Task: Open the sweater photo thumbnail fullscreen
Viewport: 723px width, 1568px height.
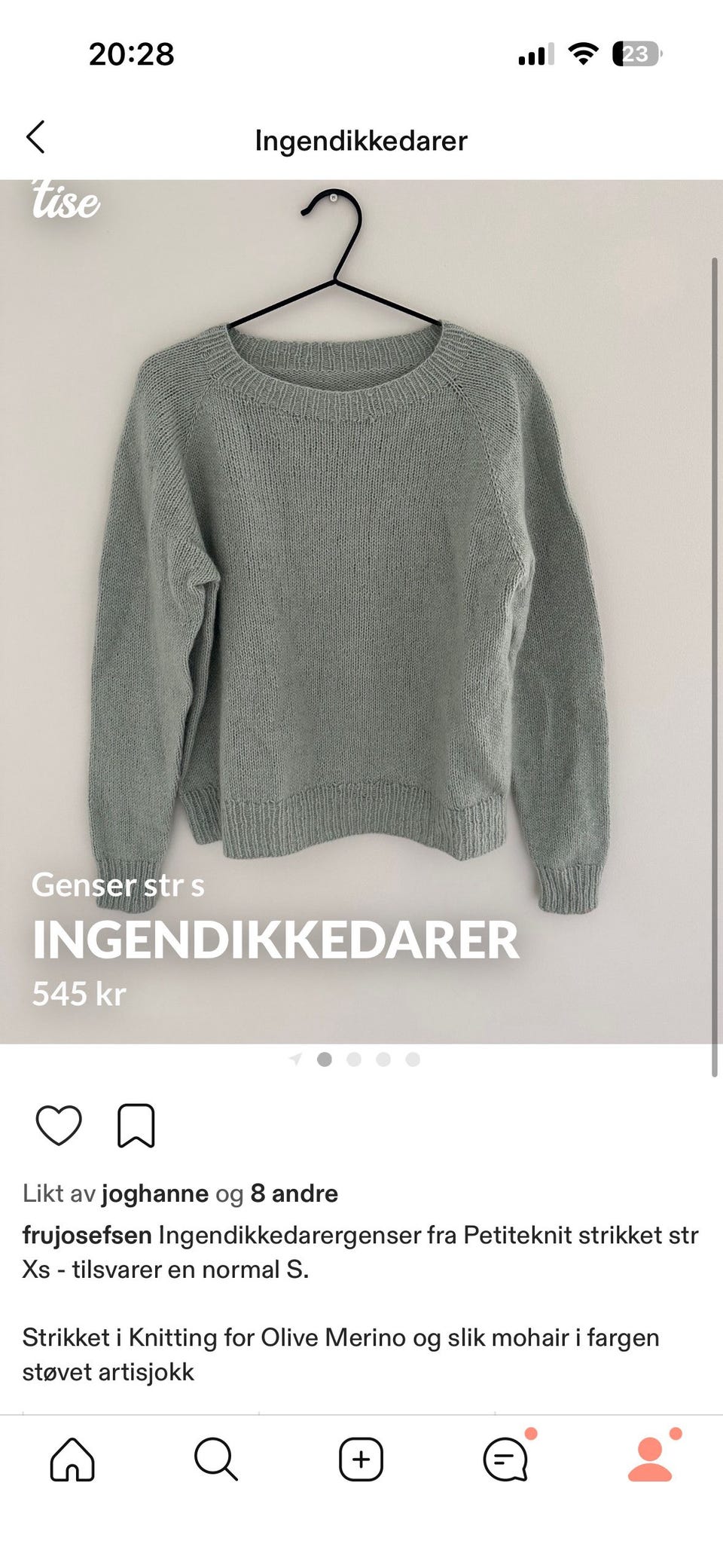Action: 361,603
